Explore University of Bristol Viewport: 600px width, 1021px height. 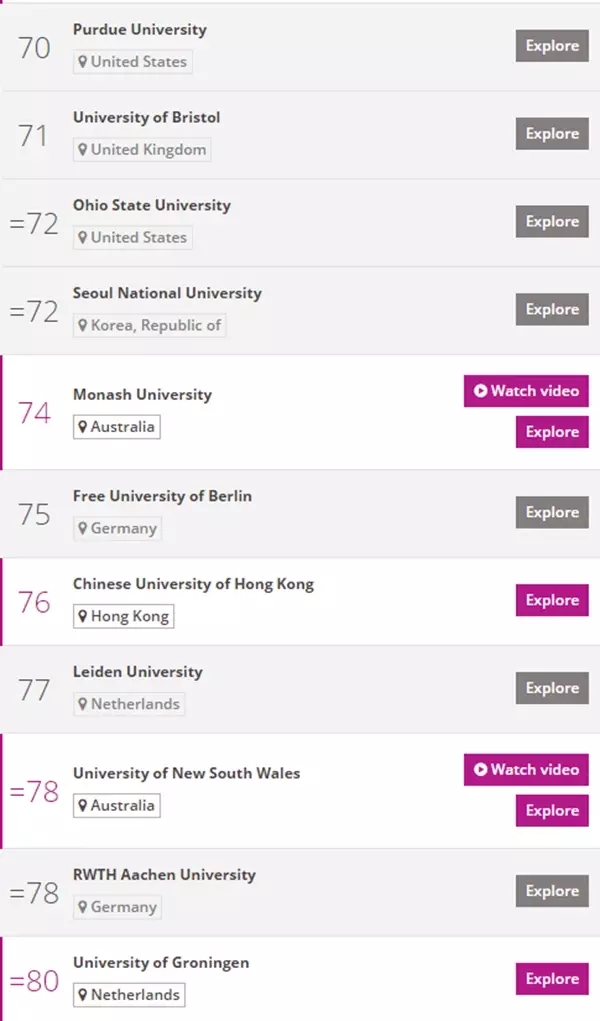(x=552, y=134)
